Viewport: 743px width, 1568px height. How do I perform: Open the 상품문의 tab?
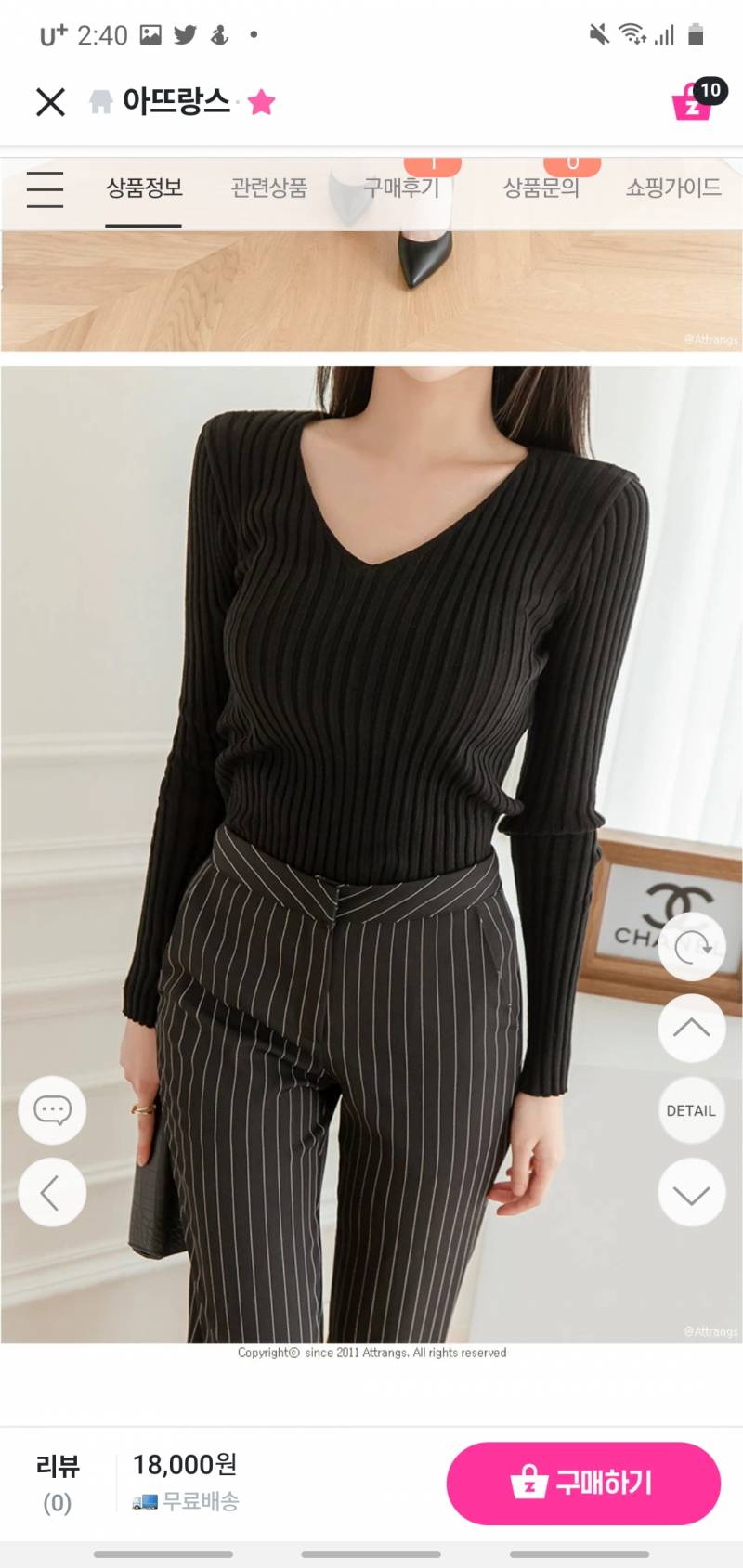[x=541, y=188]
